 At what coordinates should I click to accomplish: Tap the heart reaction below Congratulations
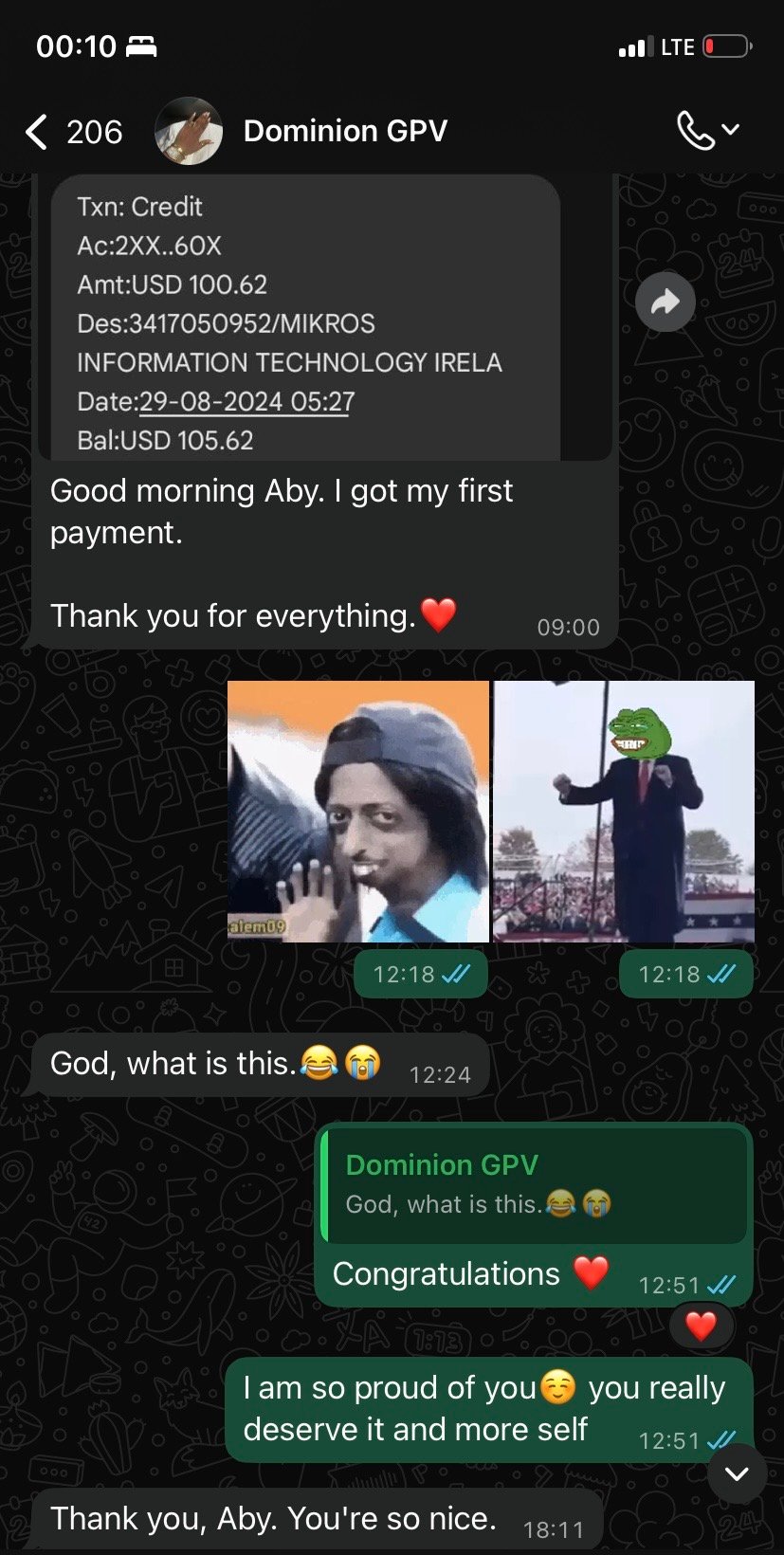click(x=701, y=1326)
